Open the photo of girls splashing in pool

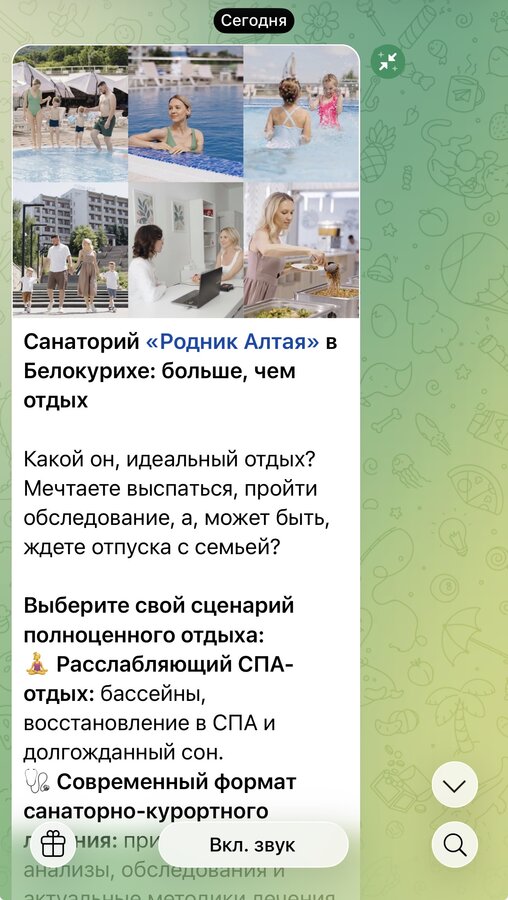(x=302, y=113)
